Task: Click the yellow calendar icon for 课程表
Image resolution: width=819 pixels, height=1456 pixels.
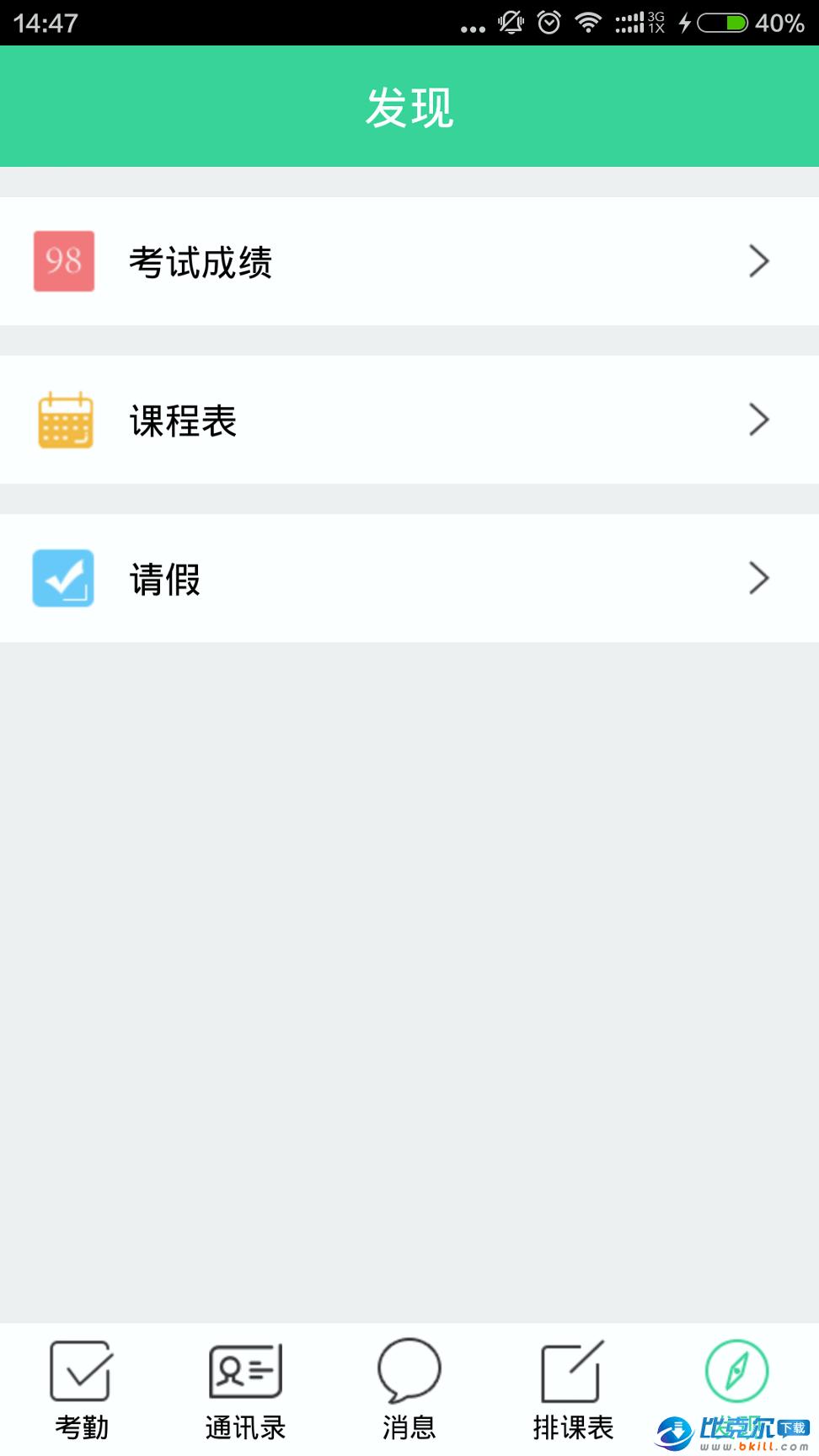Action: point(64,419)
